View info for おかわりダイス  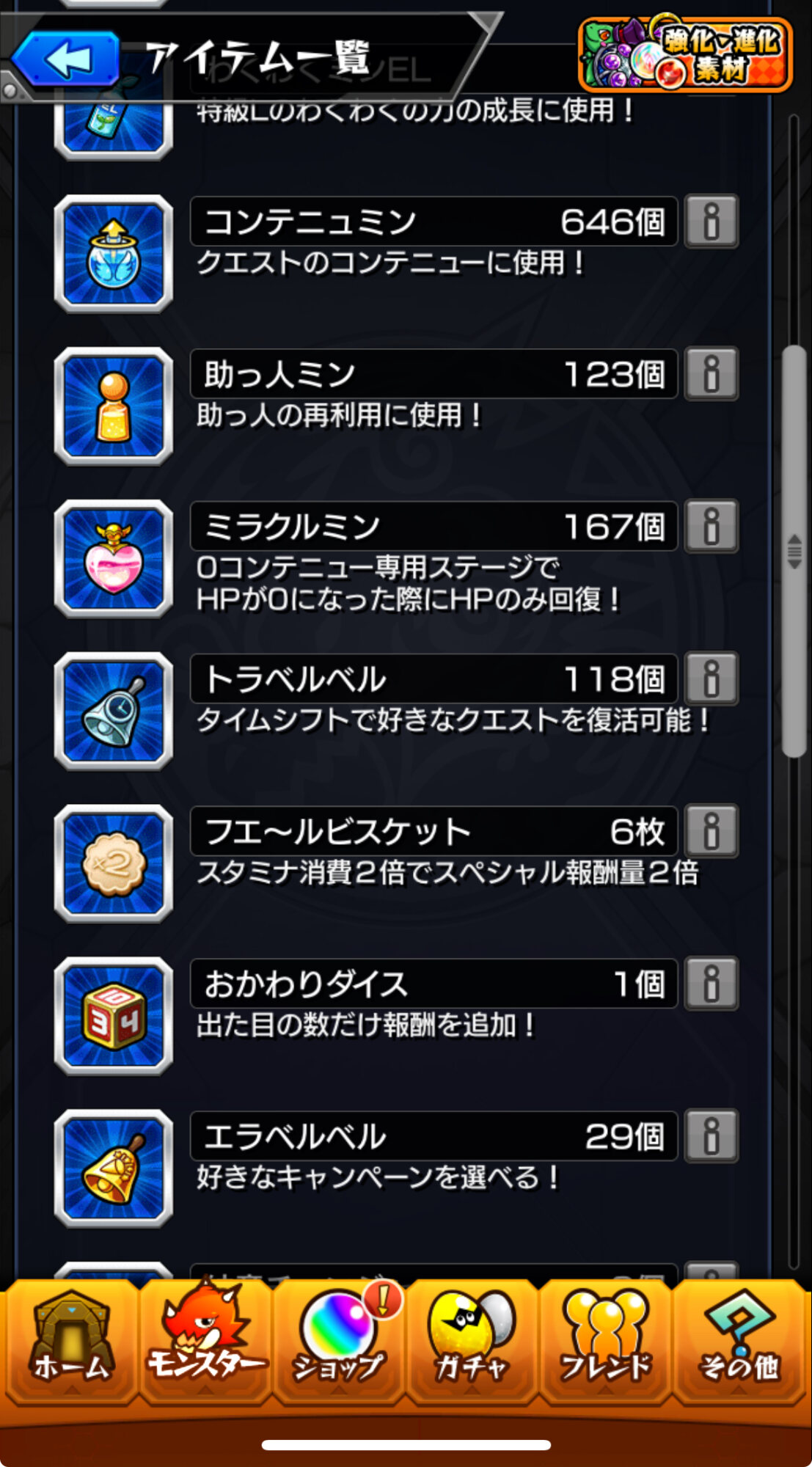pos(711,984)
